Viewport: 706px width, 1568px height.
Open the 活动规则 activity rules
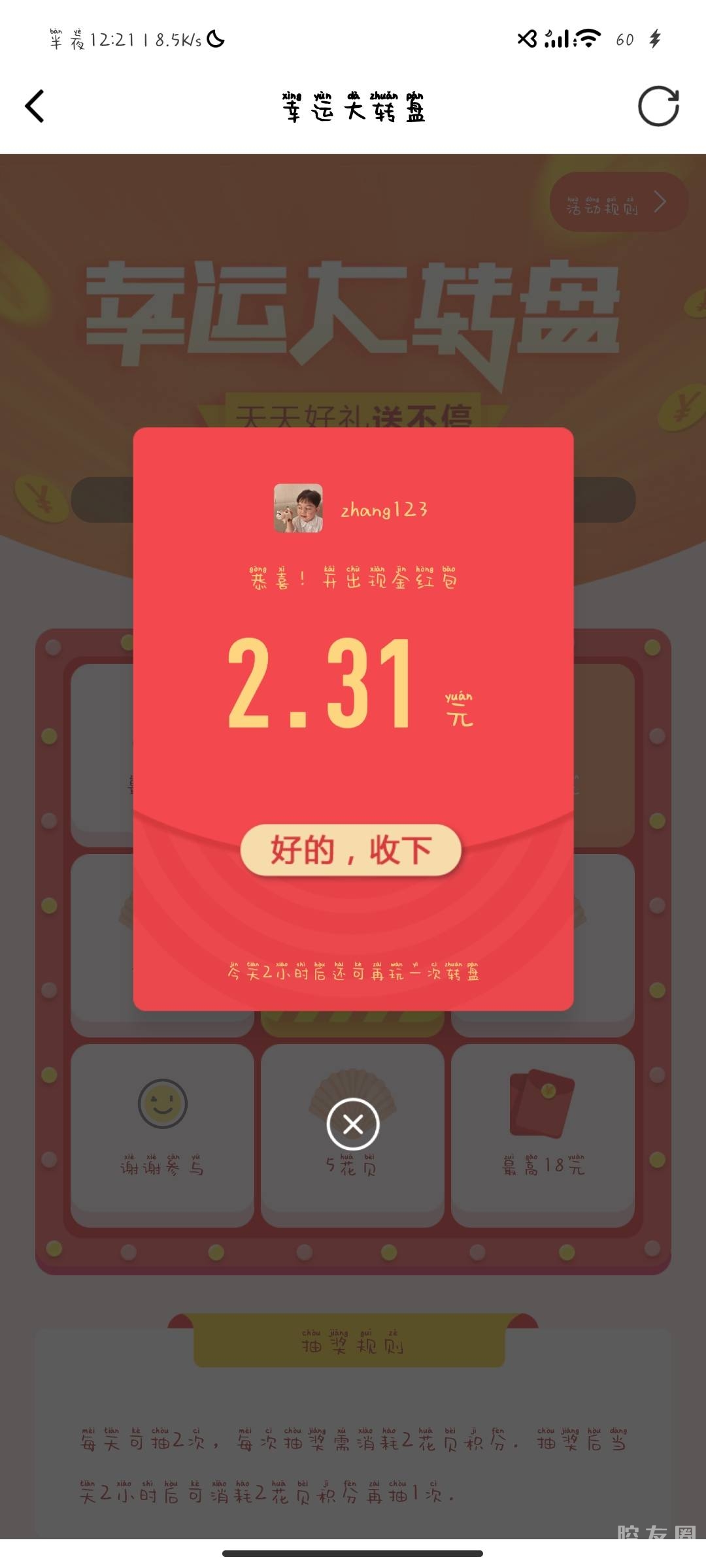[618, 203]
